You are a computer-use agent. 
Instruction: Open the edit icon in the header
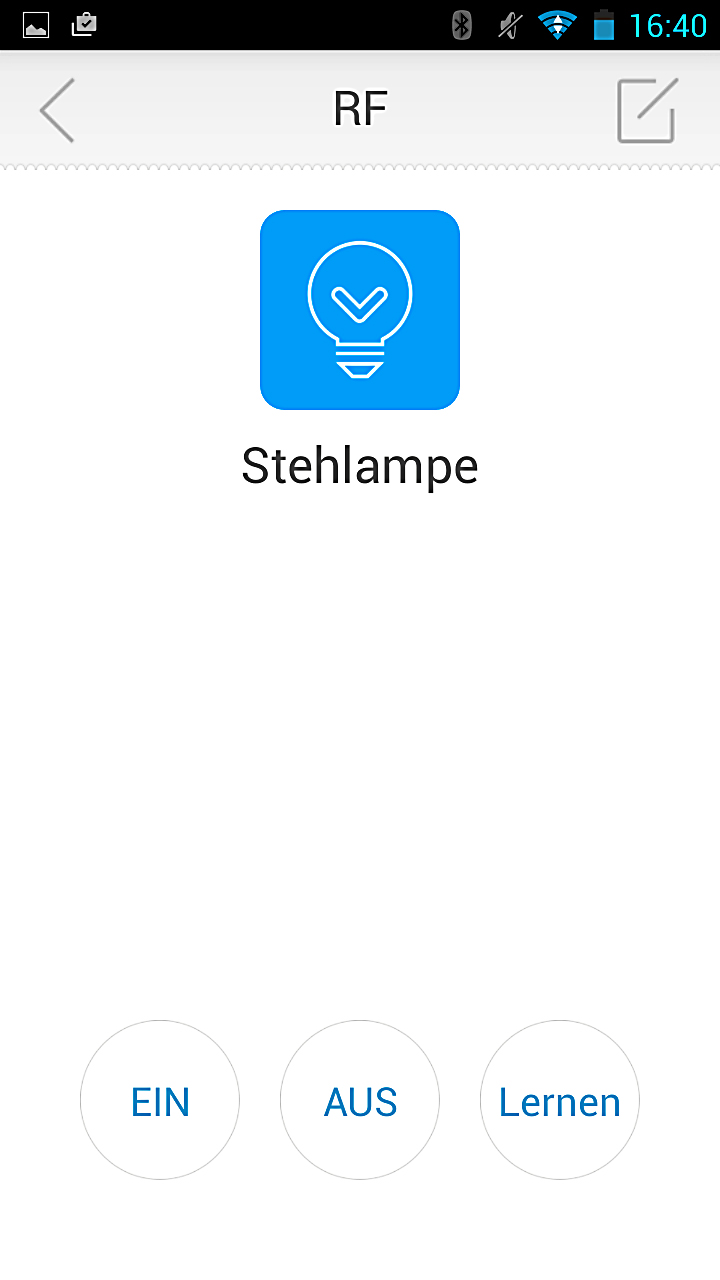click(x=647, y=110)
